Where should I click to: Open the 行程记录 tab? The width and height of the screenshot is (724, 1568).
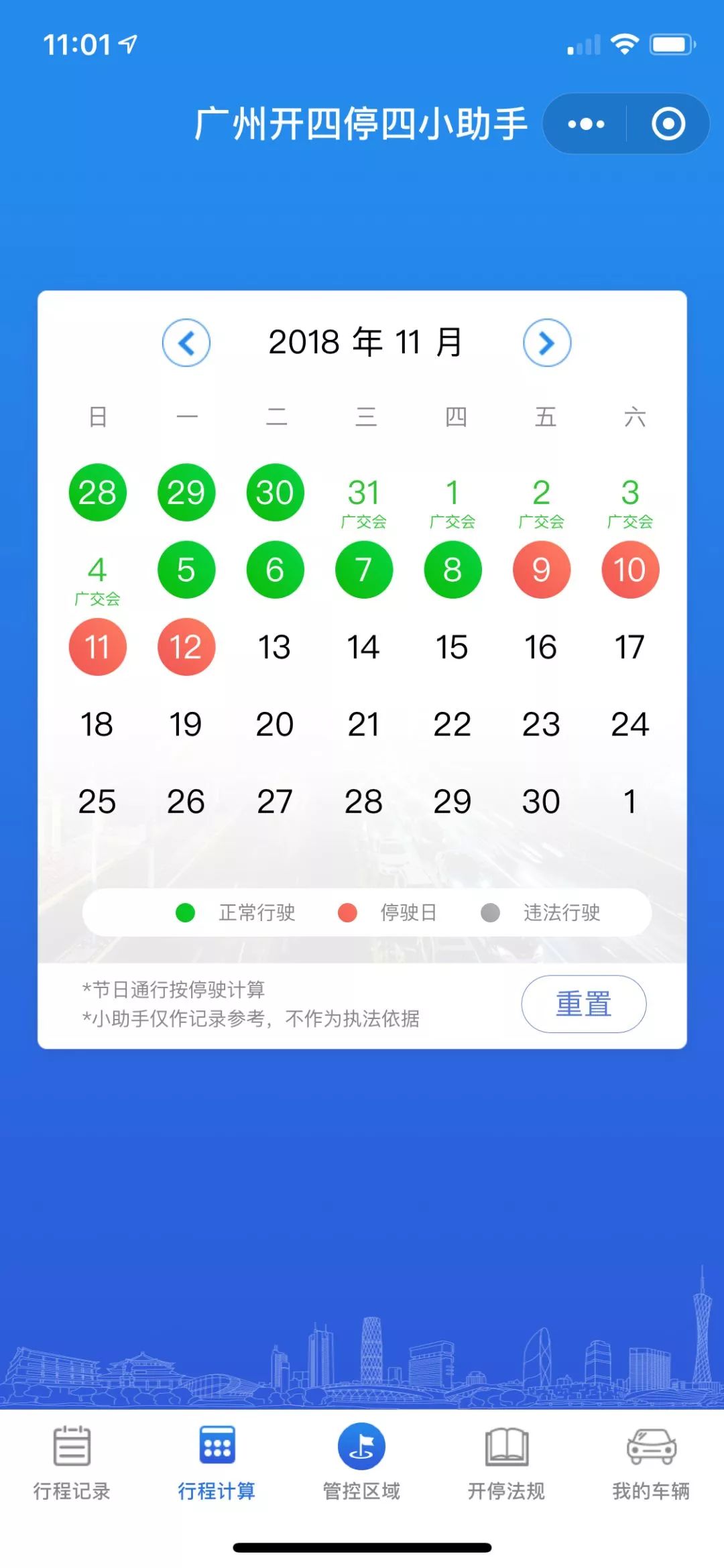[72, 1461]
